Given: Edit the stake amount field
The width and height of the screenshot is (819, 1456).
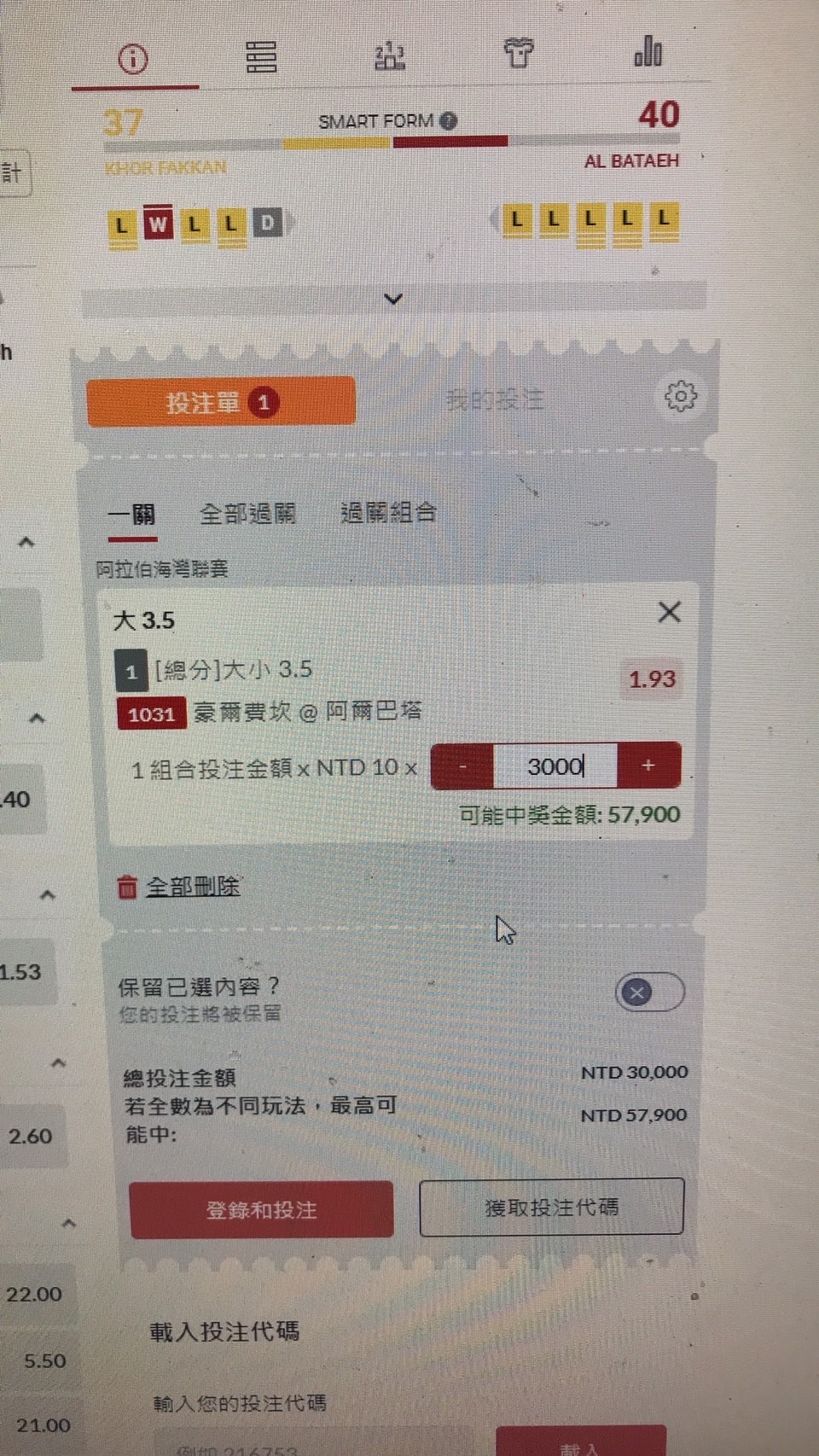Looking at the screenshot, I should [x=555, y=766].
